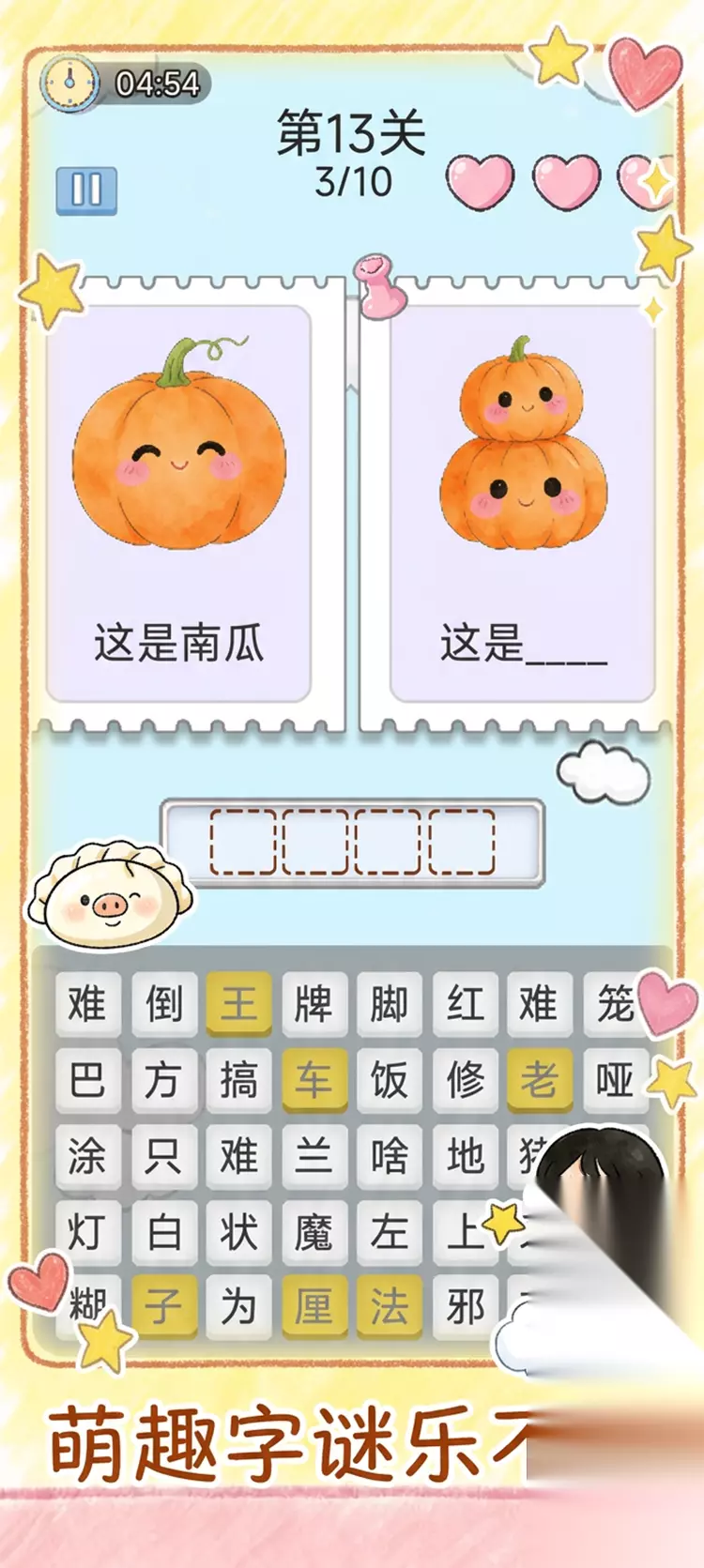This screenshot has height=1568, width=704.
Task: Pick the 牌 character tile
Action: coord(314,1004)
